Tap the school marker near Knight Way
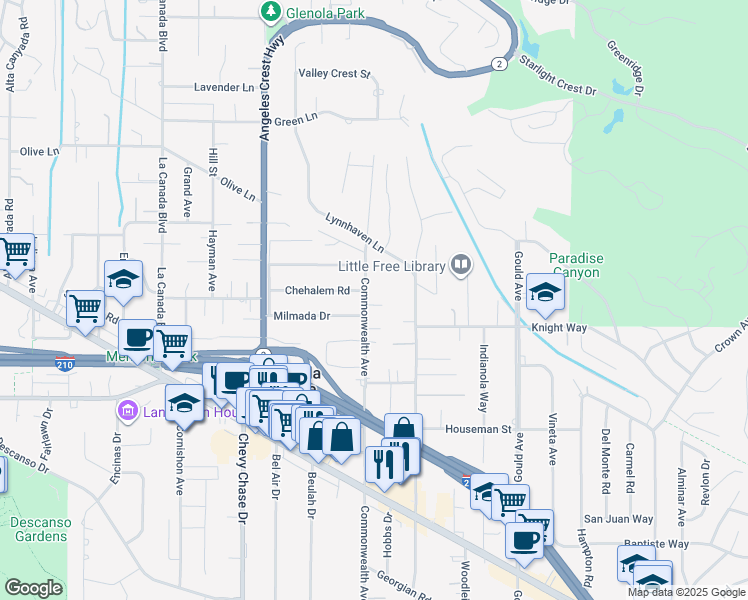This screenshot has height=600, width=748. pos(545,292)
